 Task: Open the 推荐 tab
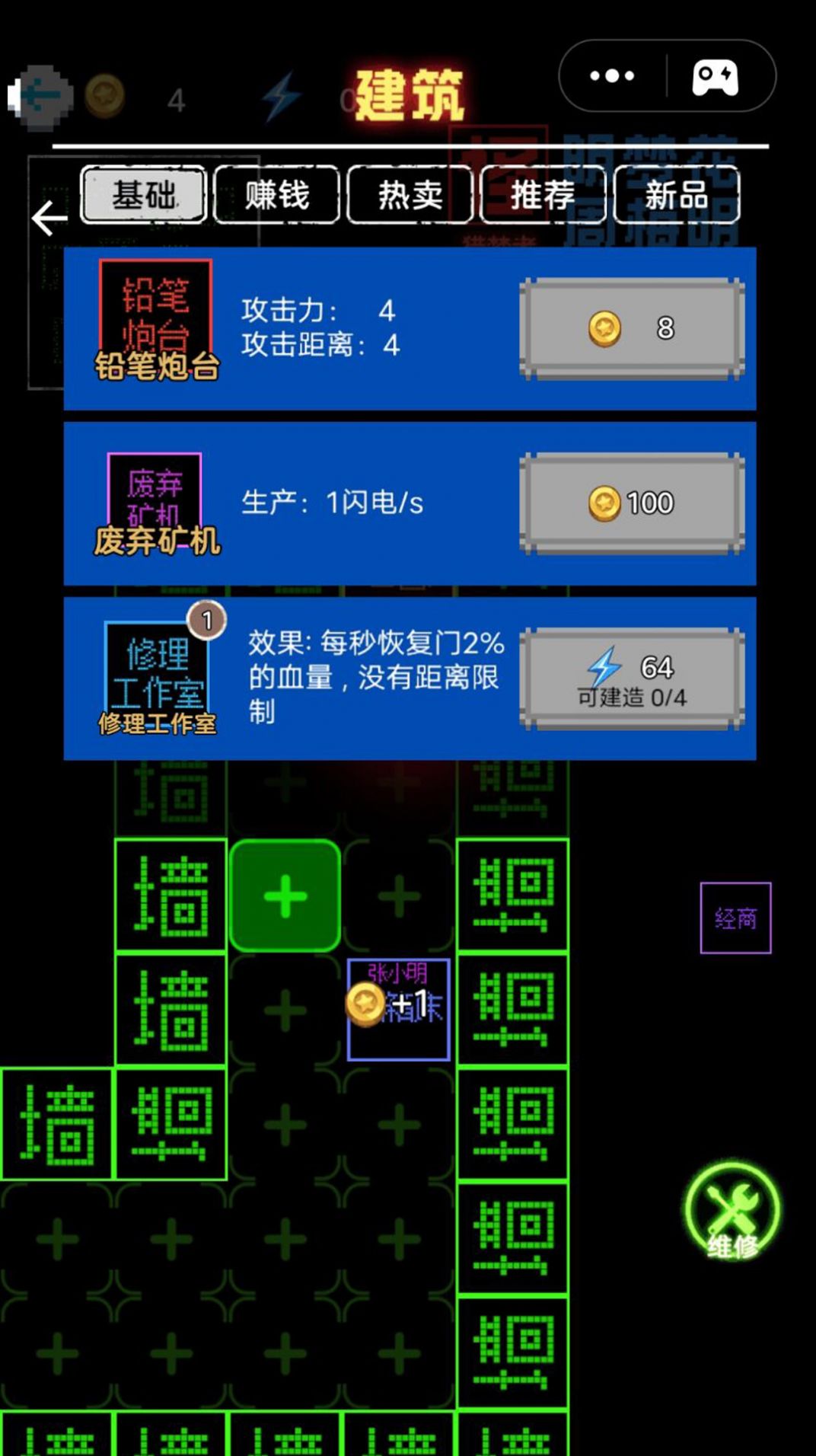(543, 195)
